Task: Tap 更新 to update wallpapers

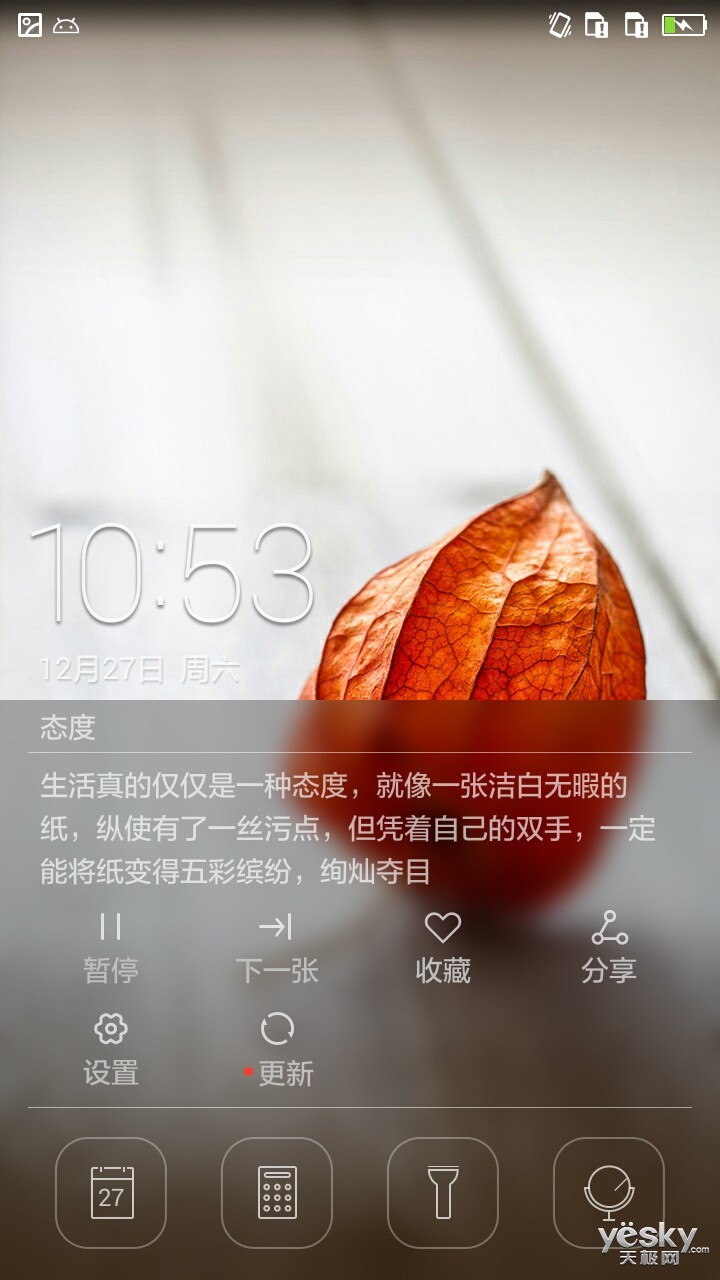Action: tap(278, 1050)
